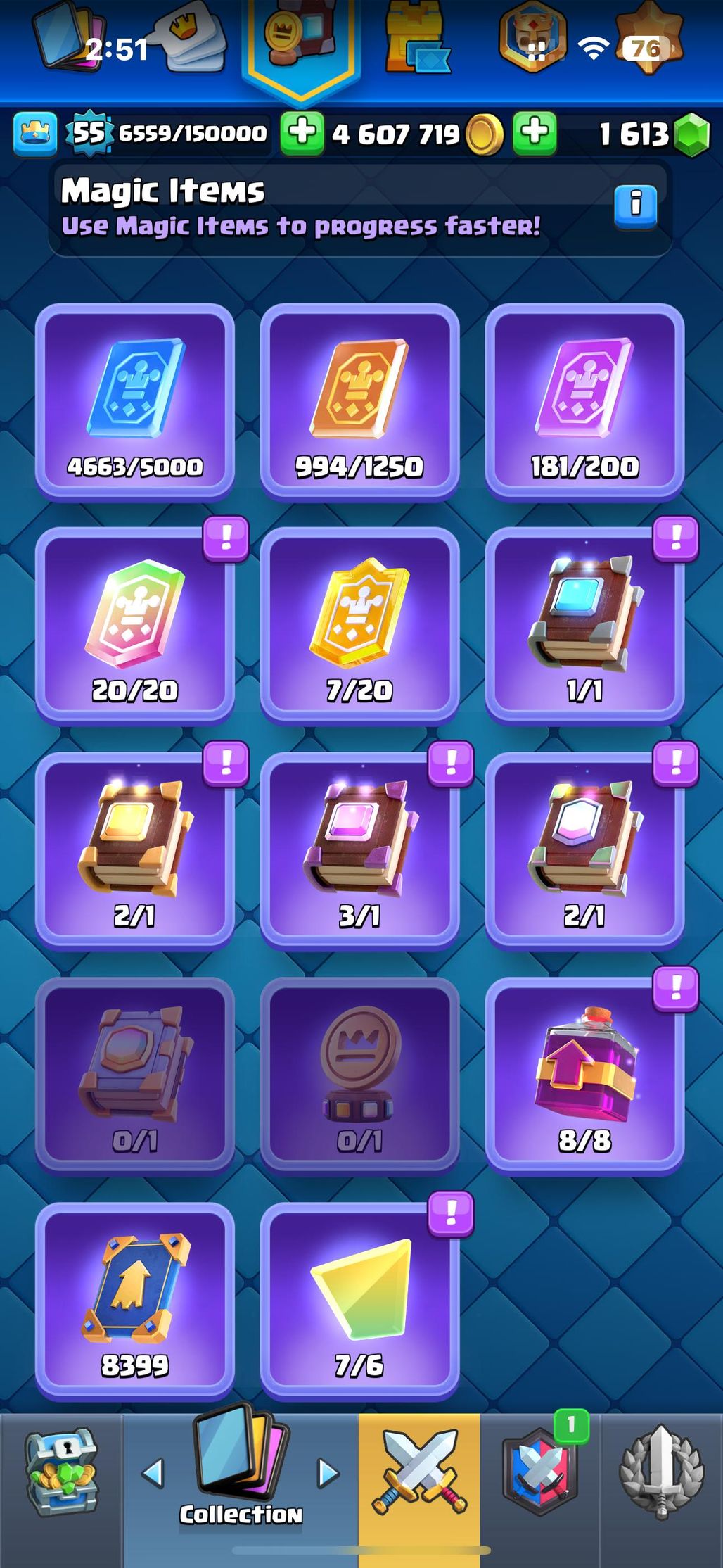Open the Magic Items info button
Viewport: 723px width, 1568px height.
click(x=635, y=207)
